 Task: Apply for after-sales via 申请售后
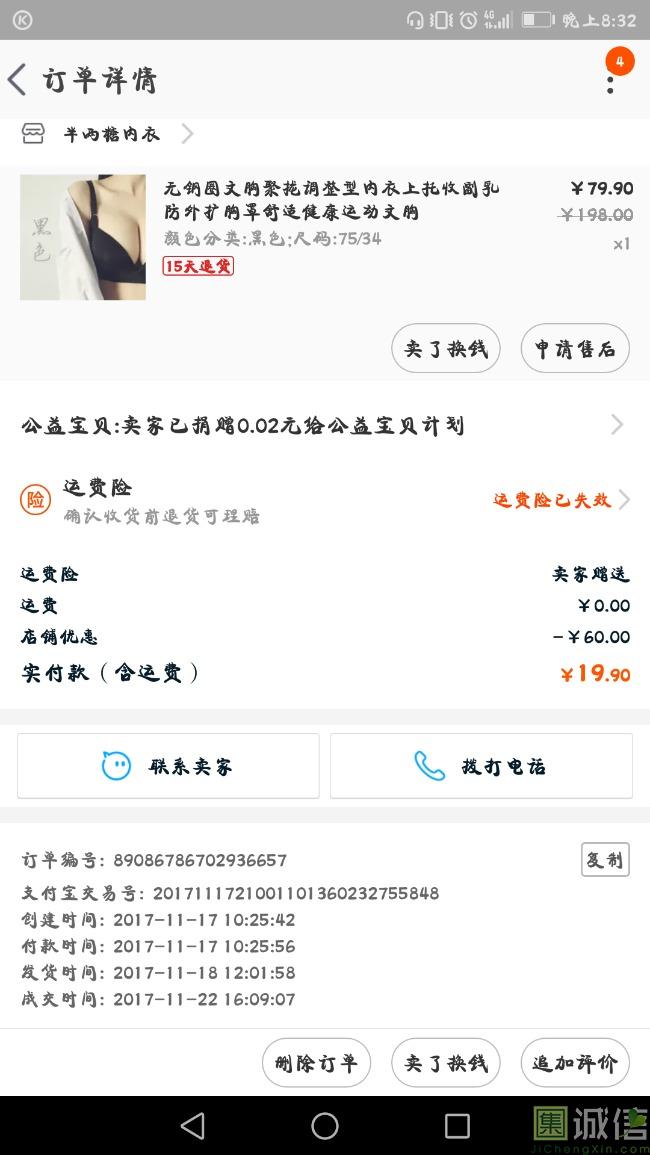pos(575,349)
